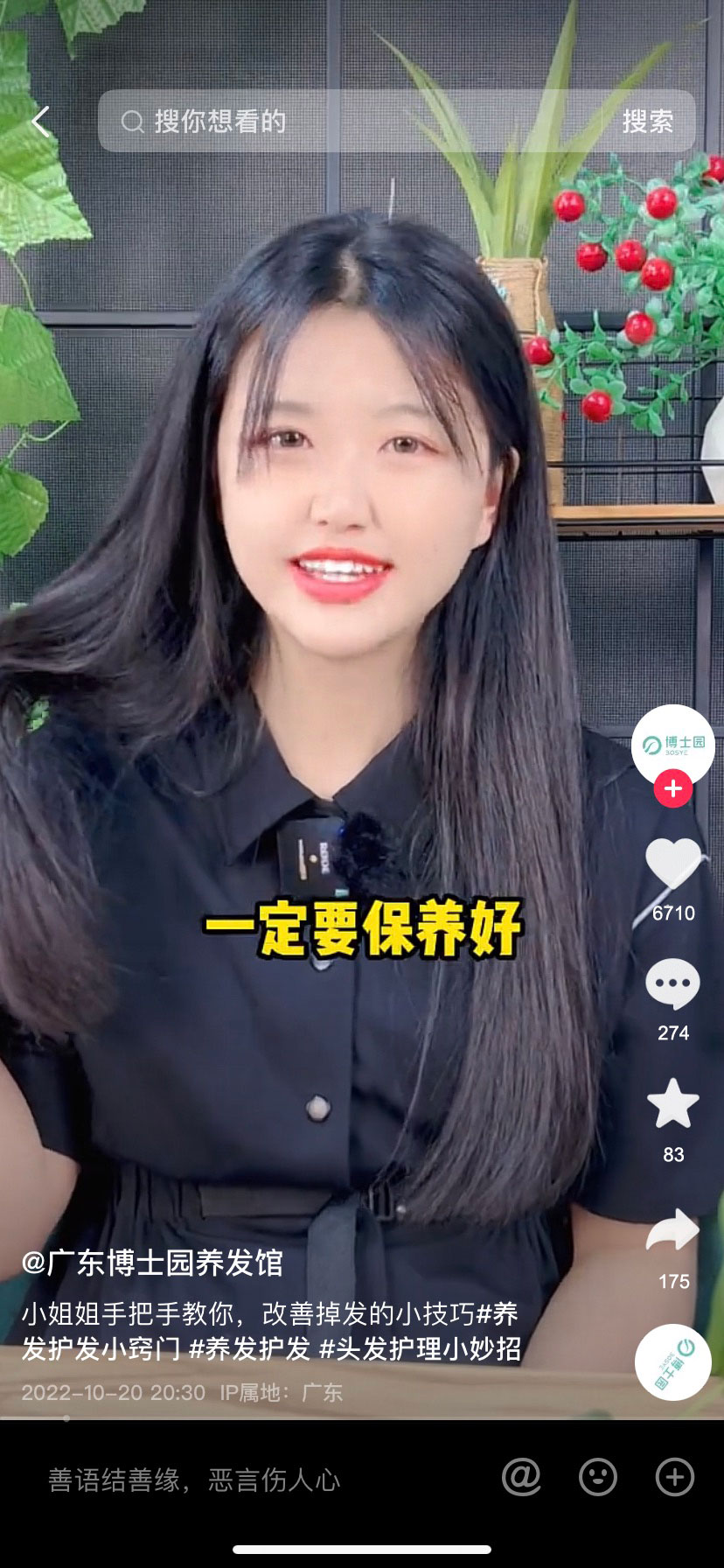Follow the account with the red plus
Image resolution: width=724 pixels, height=1568 pixels.
click(x=672, y=788)
